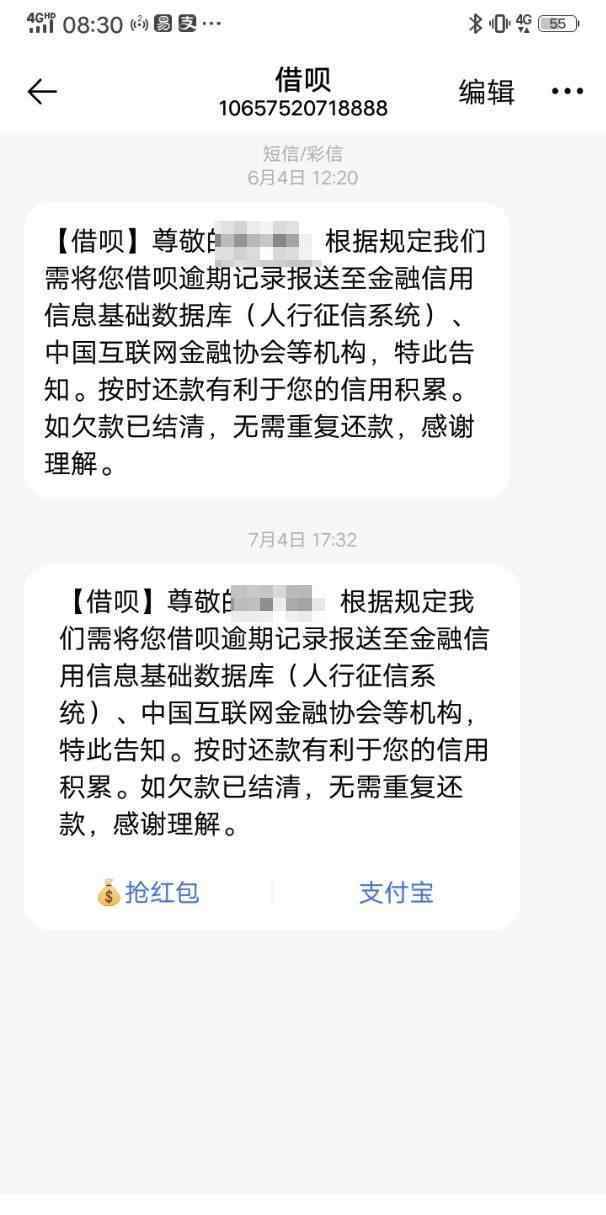Open the 支付宝 link

click(396, 892)
